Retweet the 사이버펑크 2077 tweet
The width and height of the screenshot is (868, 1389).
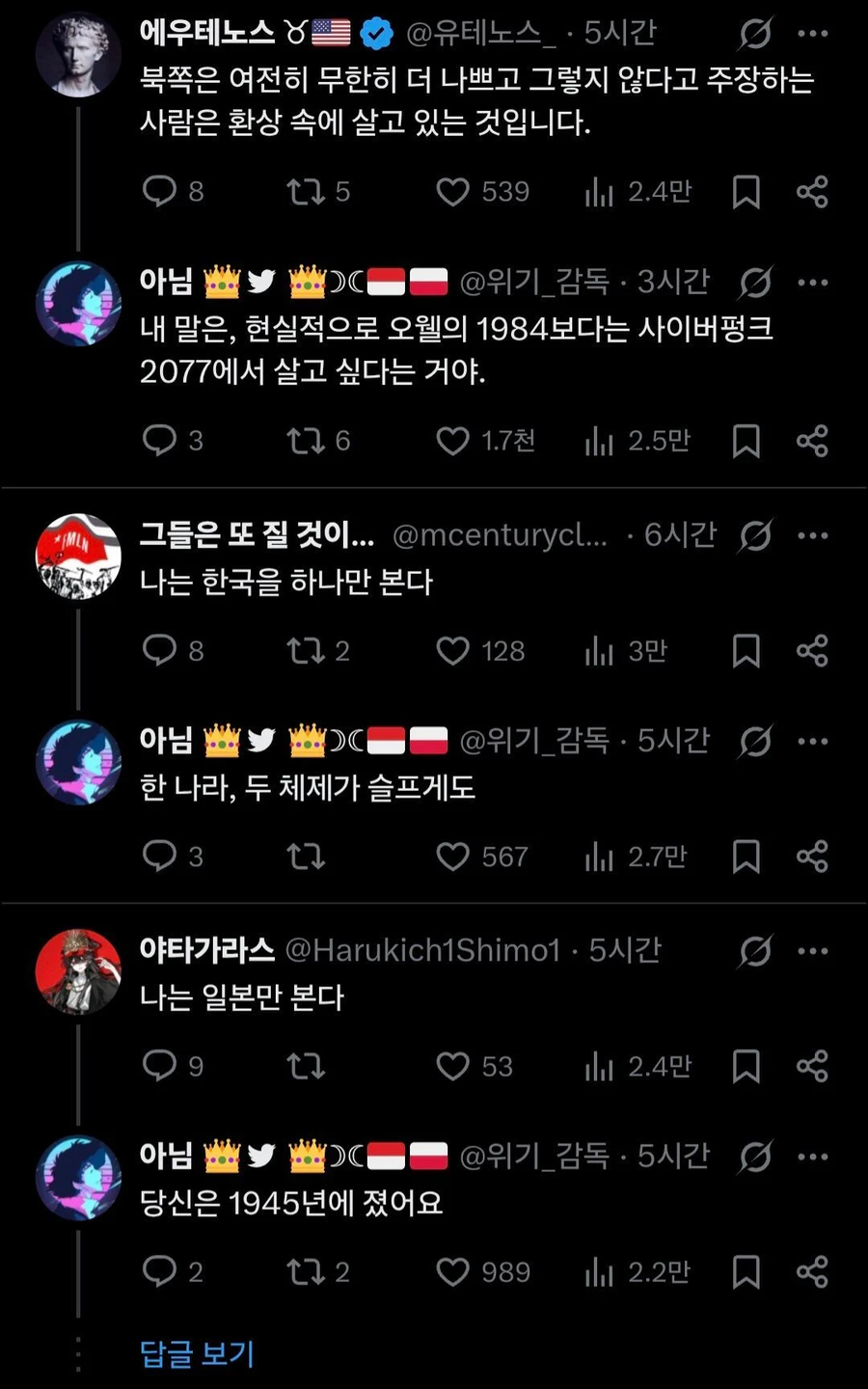(x=306, y=441)
